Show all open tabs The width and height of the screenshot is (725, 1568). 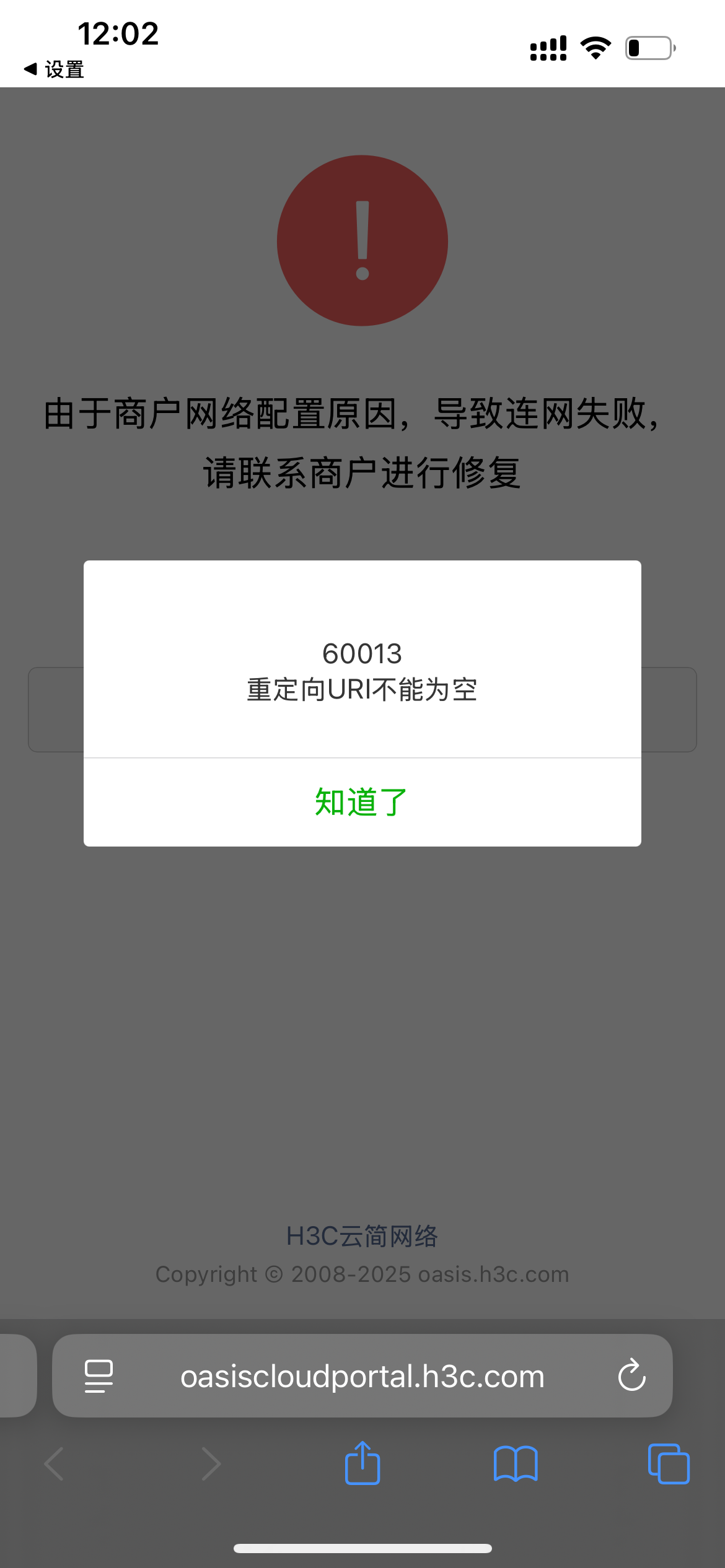click(668, 1464)
